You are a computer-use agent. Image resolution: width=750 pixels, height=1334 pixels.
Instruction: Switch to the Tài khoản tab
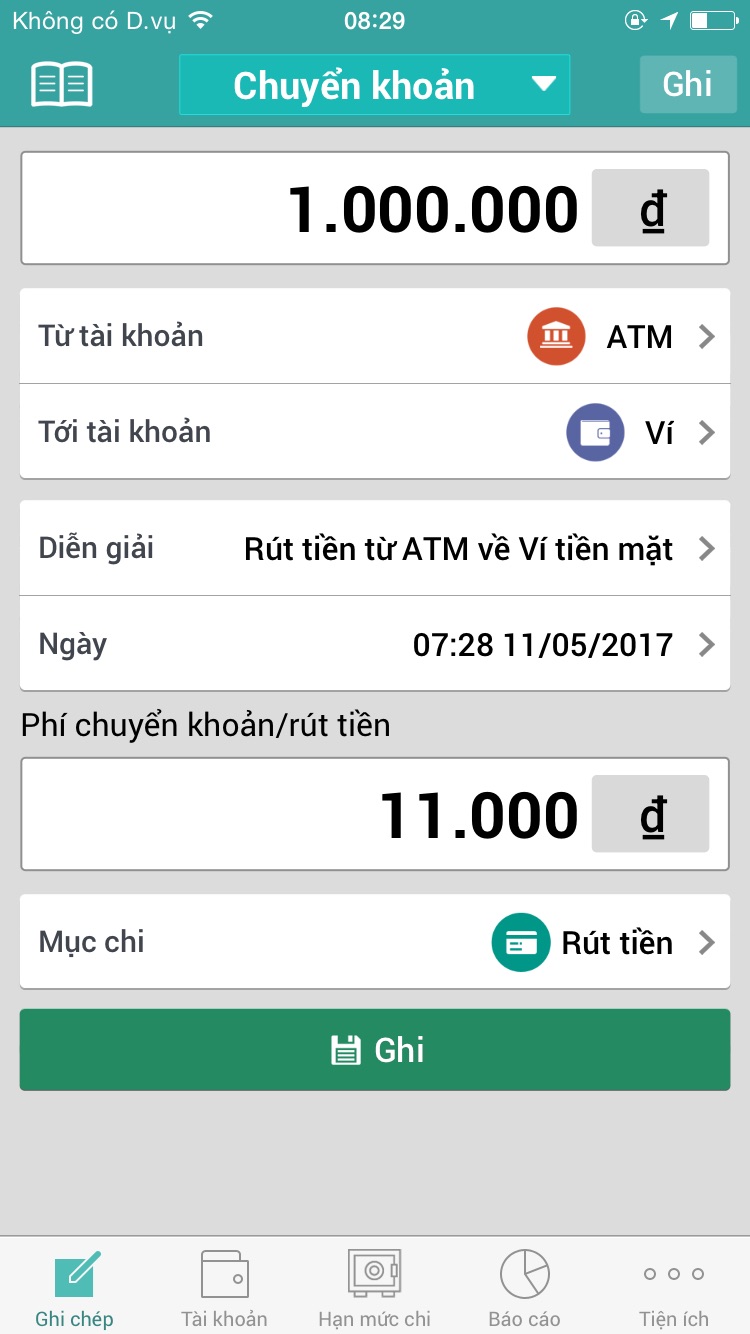[x=225, y=1288]
